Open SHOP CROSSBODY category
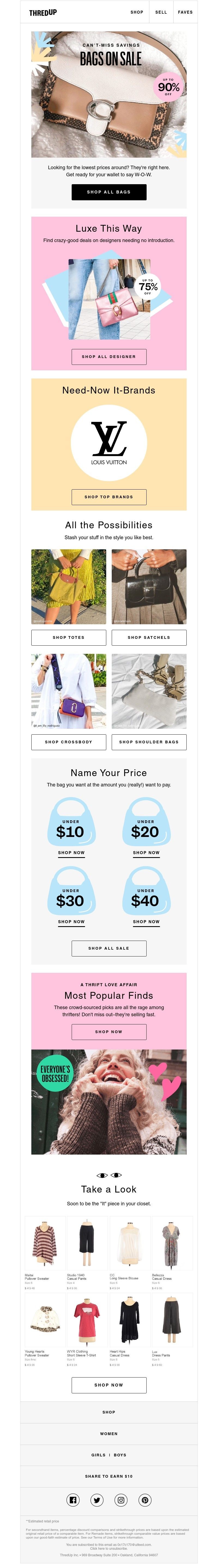 click(x=69, y=742)
